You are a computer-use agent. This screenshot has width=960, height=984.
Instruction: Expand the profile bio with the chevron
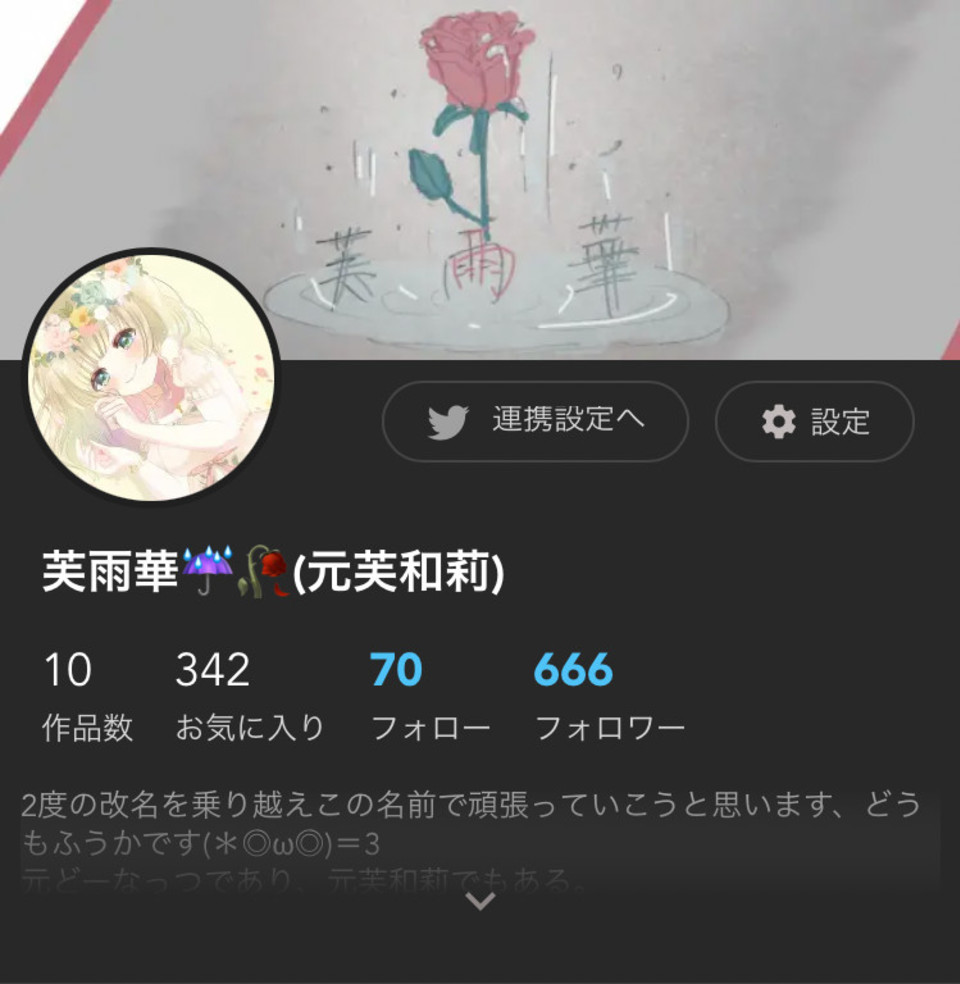[480, 901]
